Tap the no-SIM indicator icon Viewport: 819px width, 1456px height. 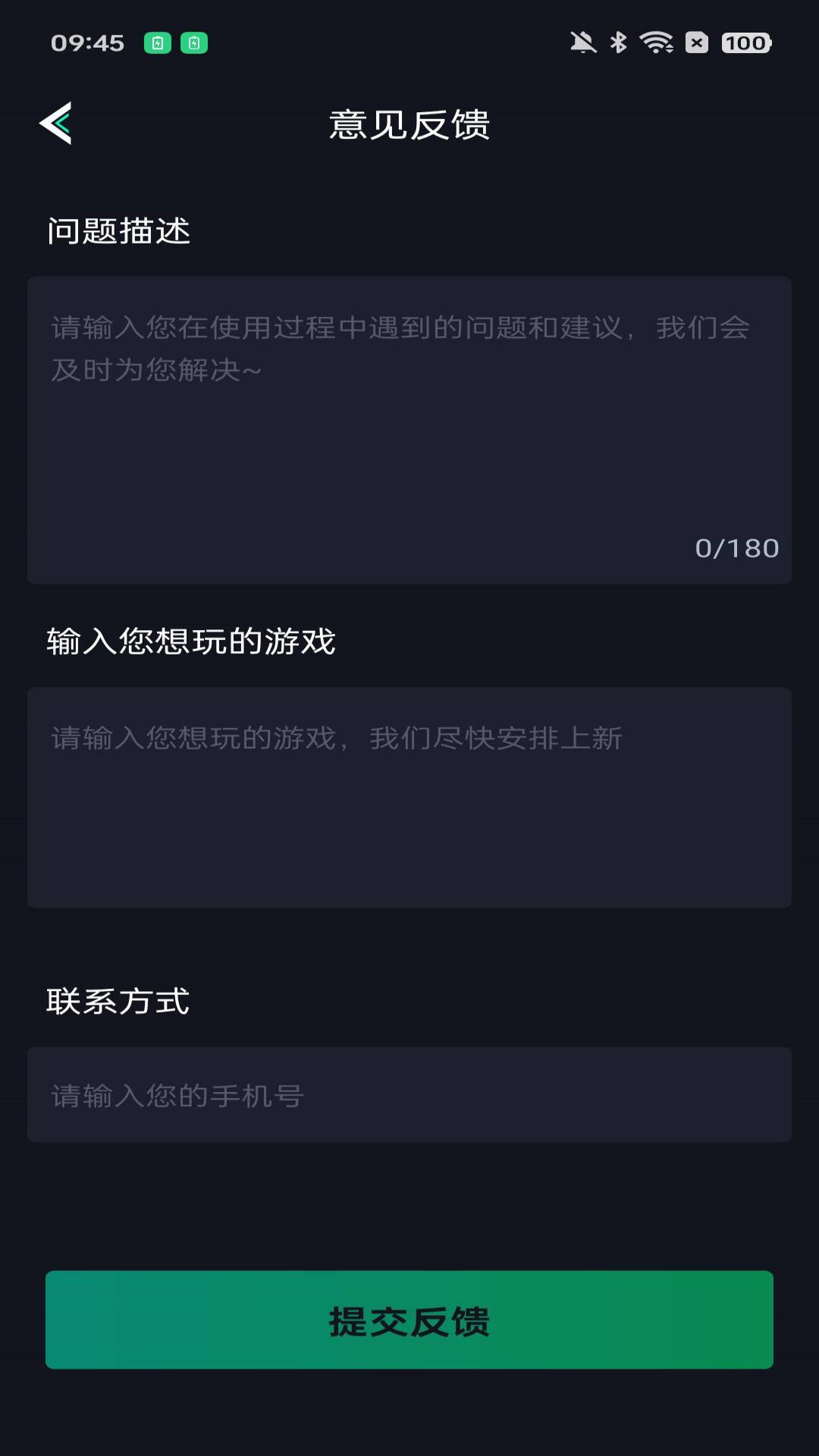pos(696,43)
